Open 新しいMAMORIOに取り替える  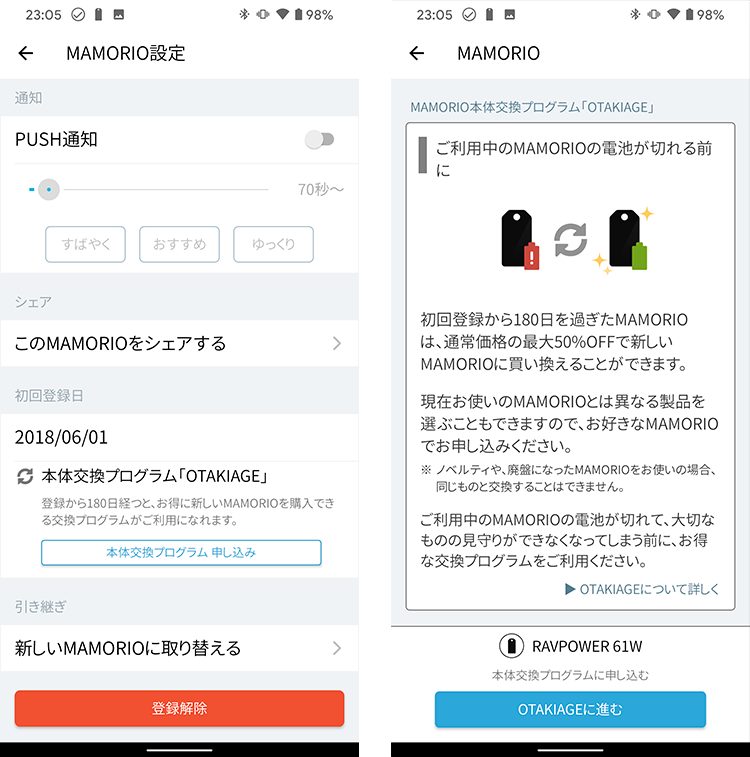[x=179, y=648]
